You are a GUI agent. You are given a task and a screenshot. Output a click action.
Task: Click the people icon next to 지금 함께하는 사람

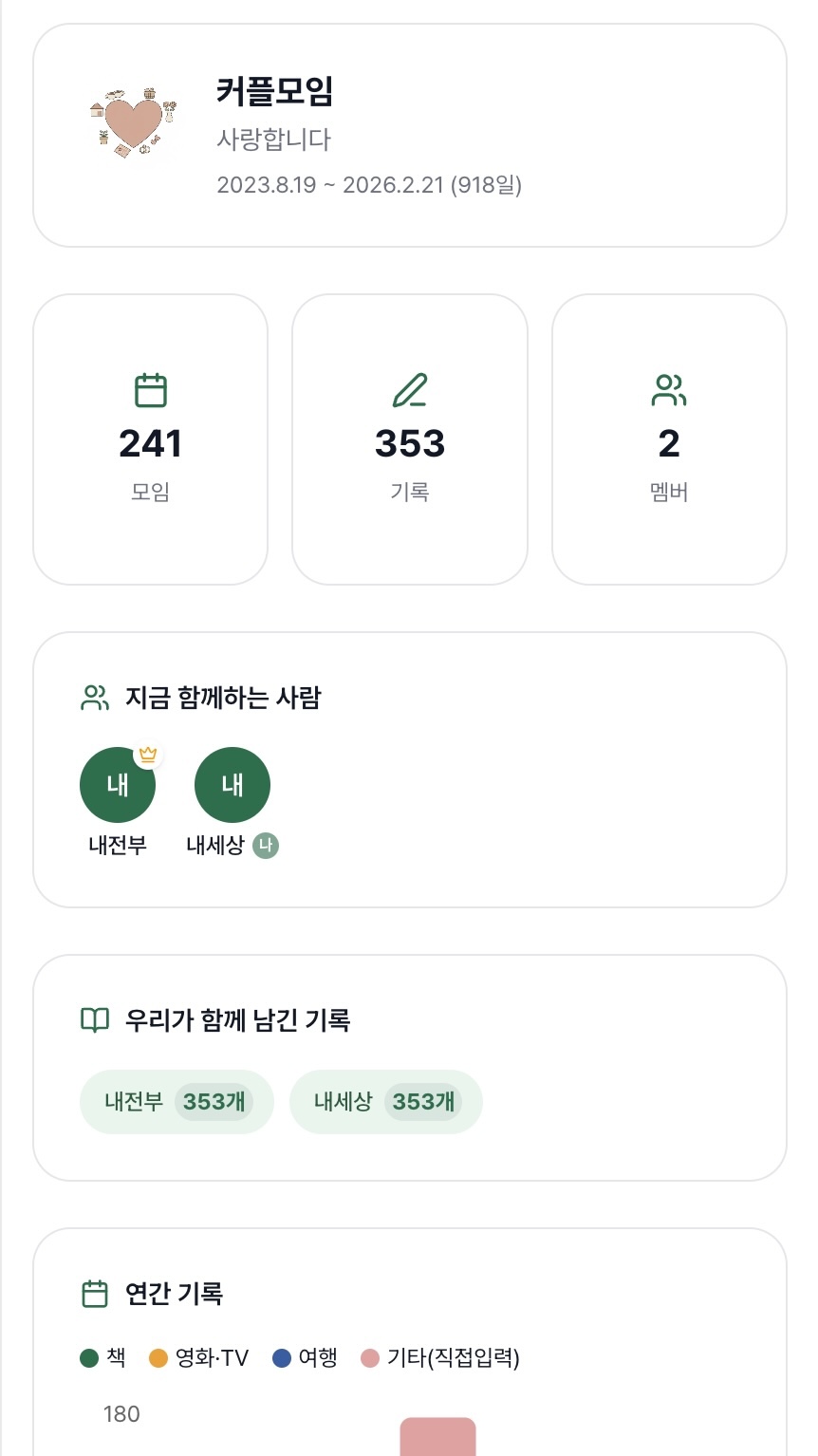[x=94, y=699]
